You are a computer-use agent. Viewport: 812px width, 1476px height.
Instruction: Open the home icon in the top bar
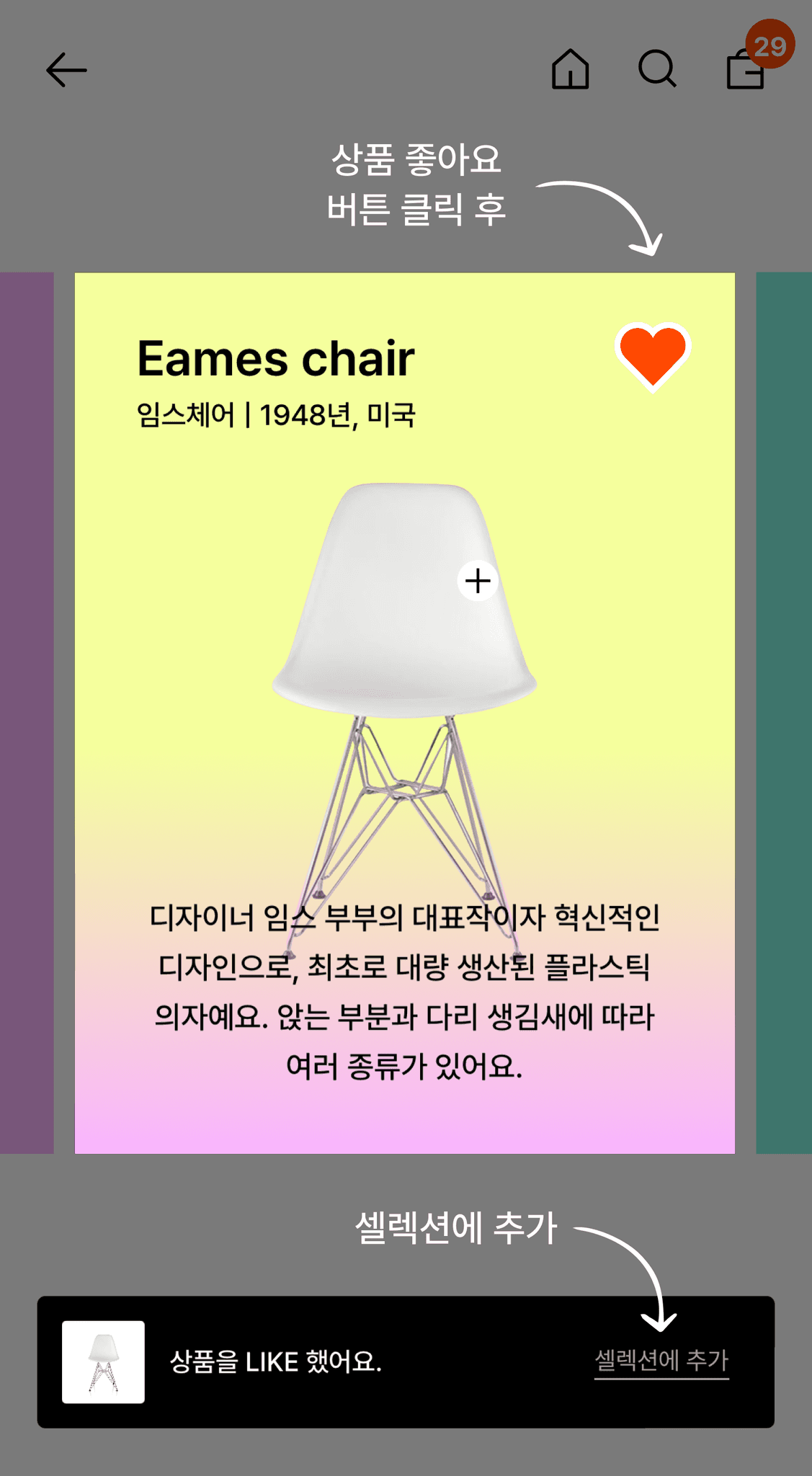(x=570, y=69)
